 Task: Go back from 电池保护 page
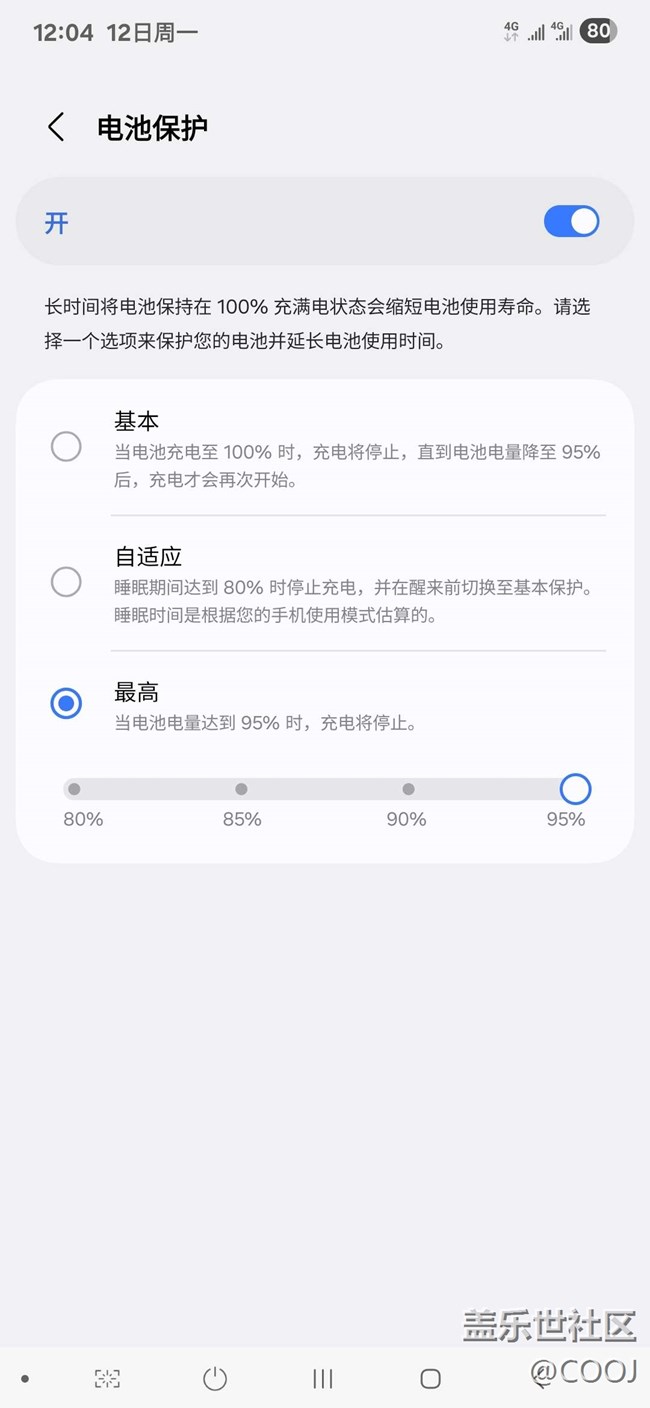tap(56, 128)
